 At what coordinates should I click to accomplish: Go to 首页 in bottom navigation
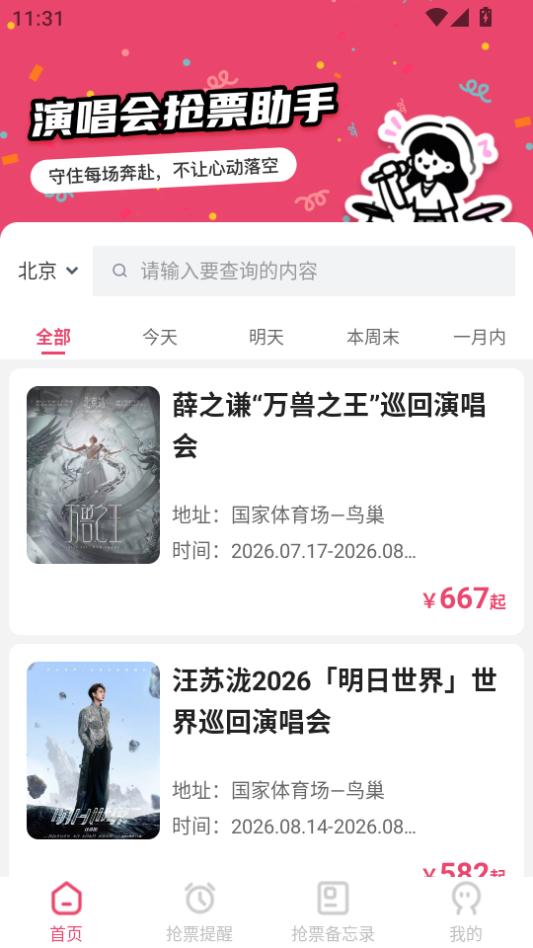(66, 912)
